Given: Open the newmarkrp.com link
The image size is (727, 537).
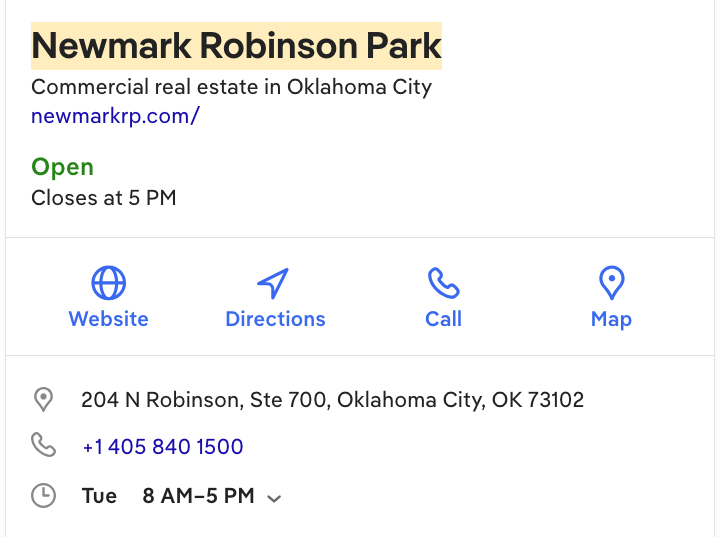Looking at the screenshot, I should 115,116.
